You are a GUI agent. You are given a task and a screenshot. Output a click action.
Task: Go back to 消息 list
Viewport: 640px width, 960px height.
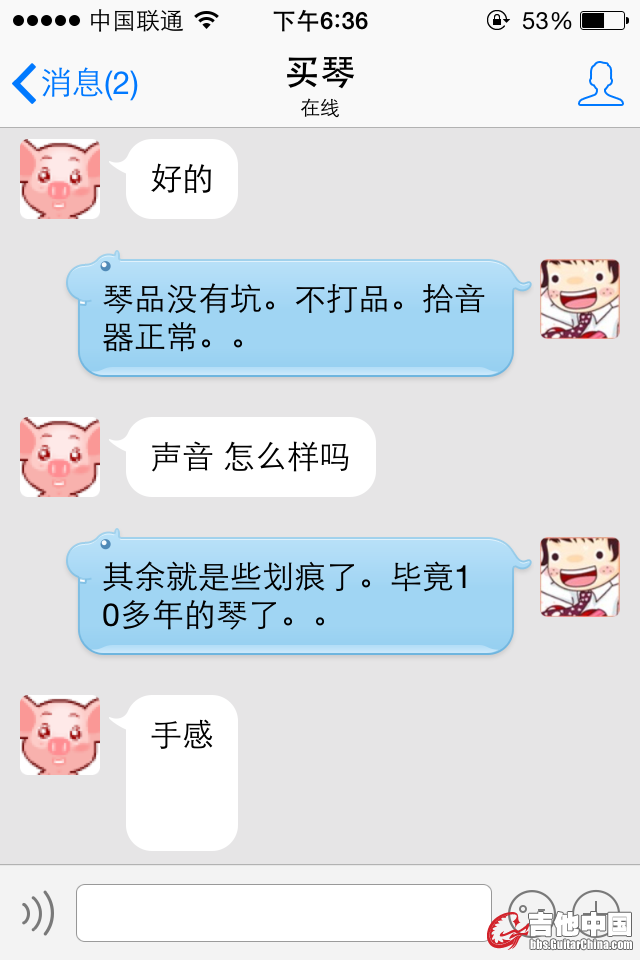tap(75, 84)
